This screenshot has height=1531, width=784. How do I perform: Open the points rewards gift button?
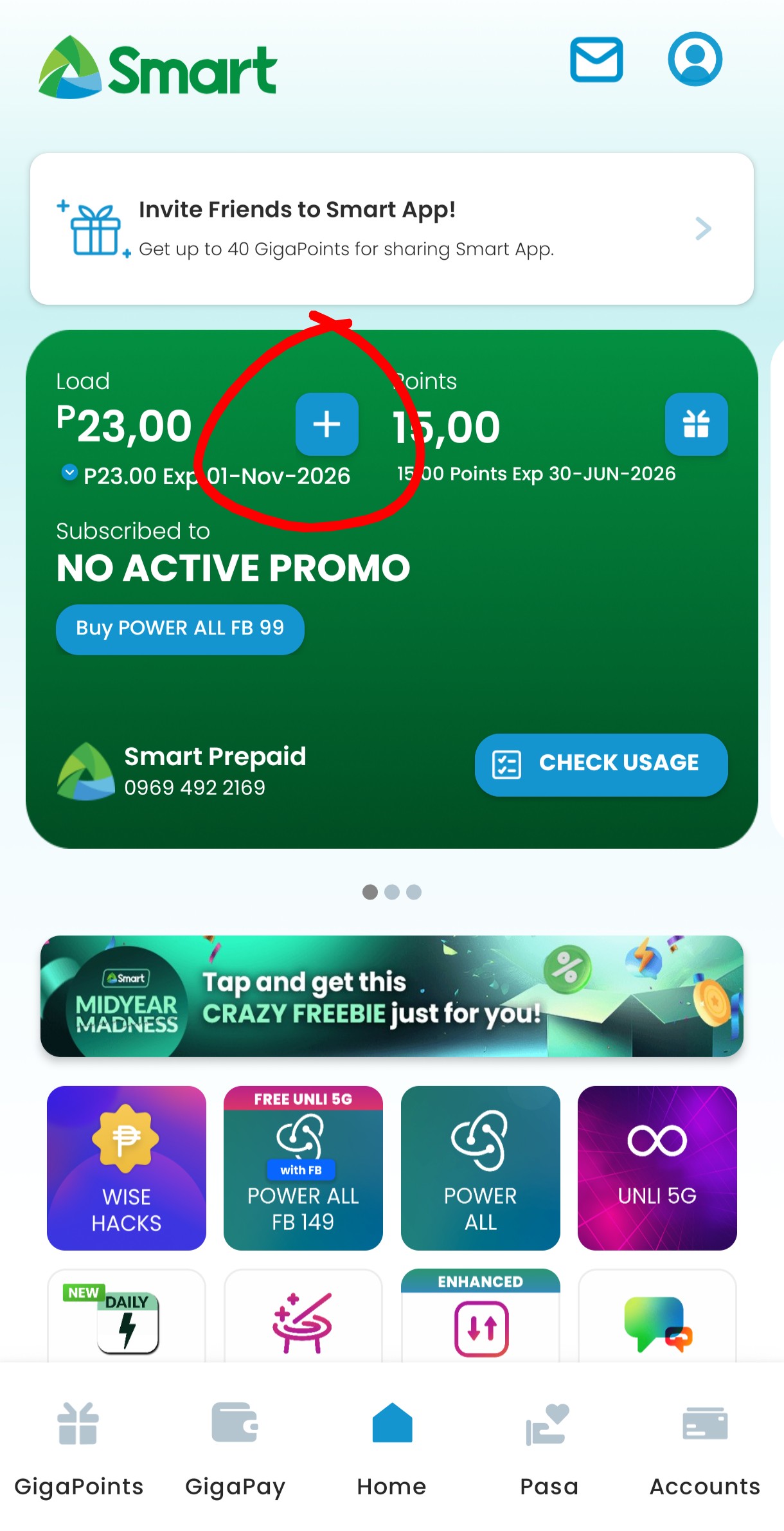pyautogui.click(x=696, y=424)
